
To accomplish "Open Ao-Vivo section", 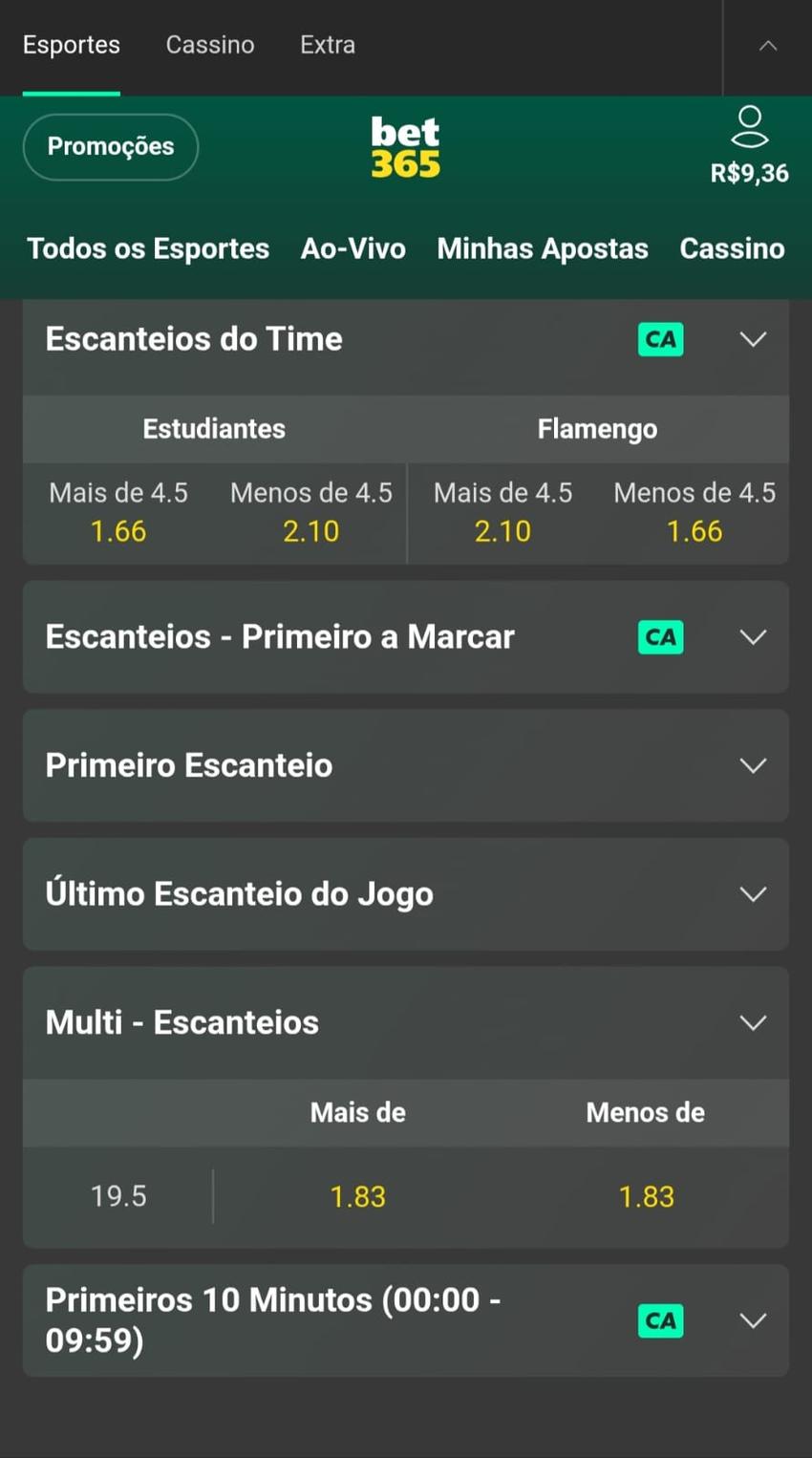I will [353, 247].
